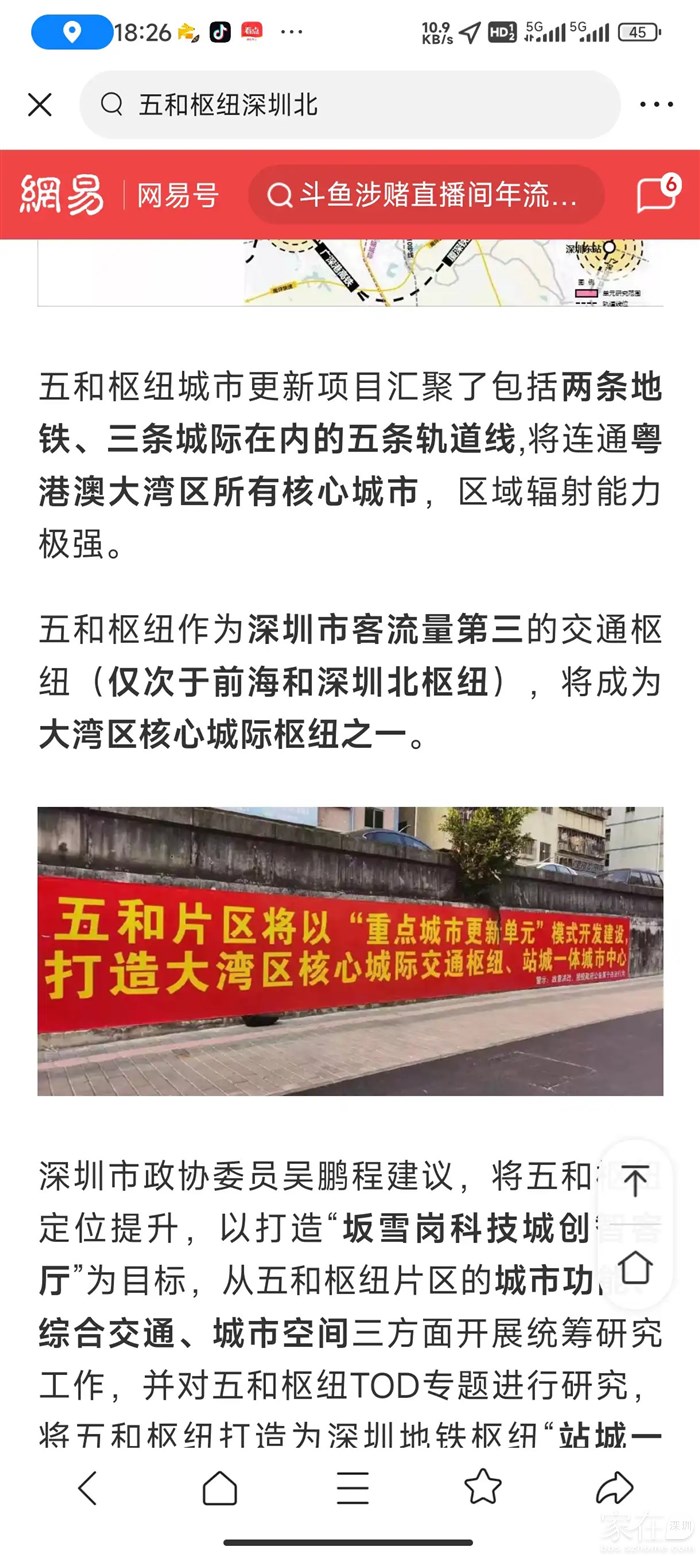Open the browser home page
Screen dimensions: 700x1556
pos(219,1488)
